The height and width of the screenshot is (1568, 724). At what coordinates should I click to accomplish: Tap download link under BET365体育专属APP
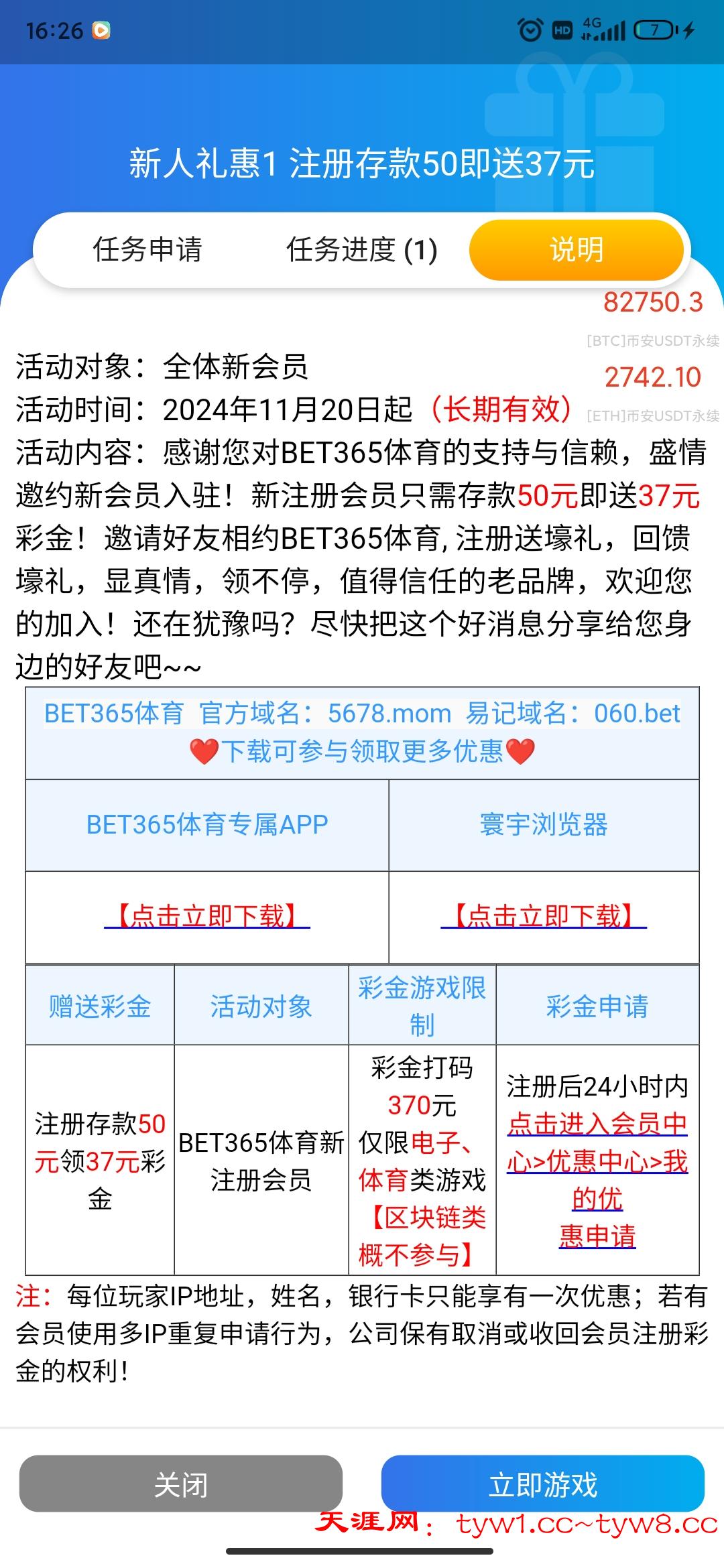click(x=207, y=916)
